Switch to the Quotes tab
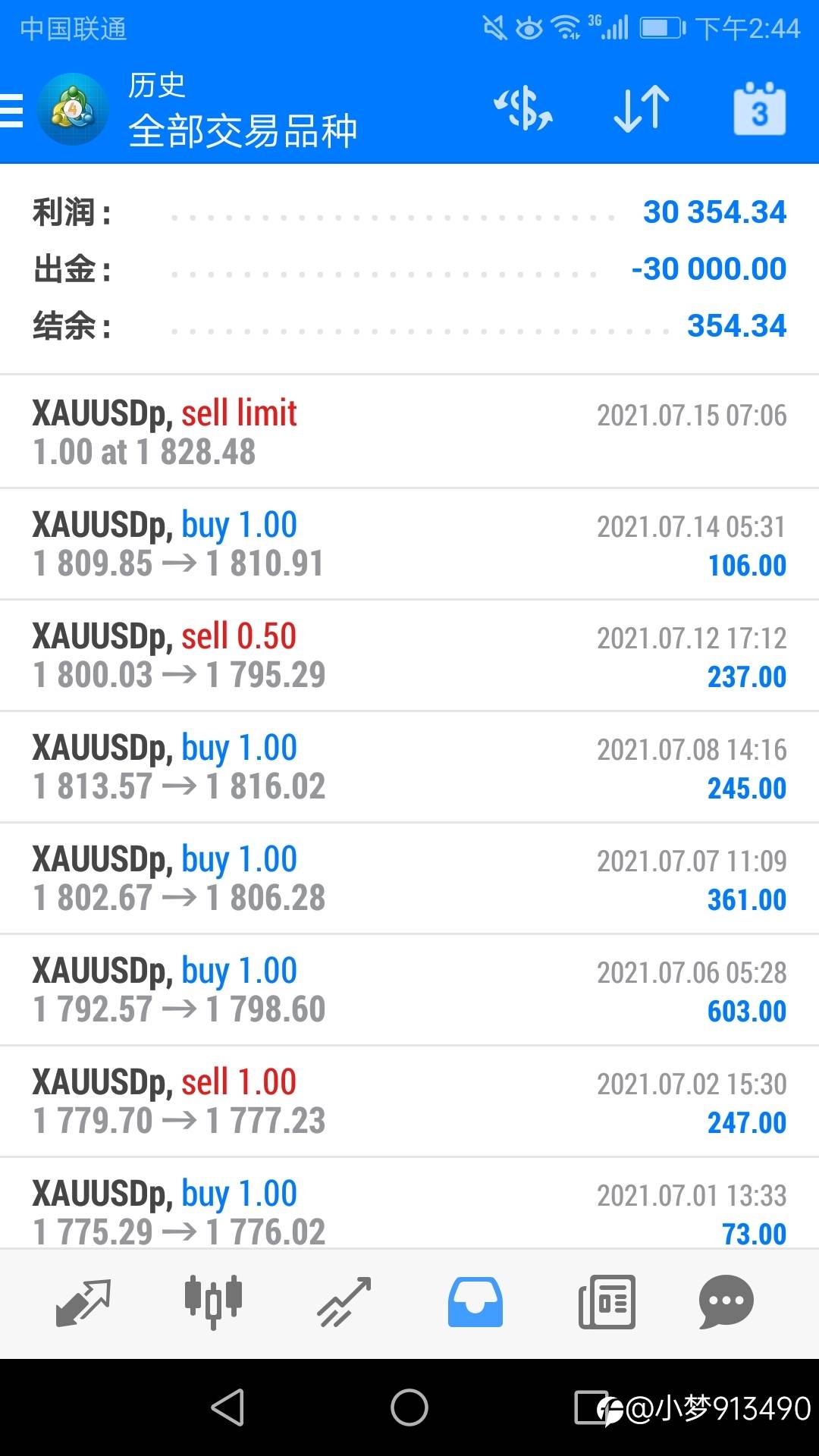 83,1303
